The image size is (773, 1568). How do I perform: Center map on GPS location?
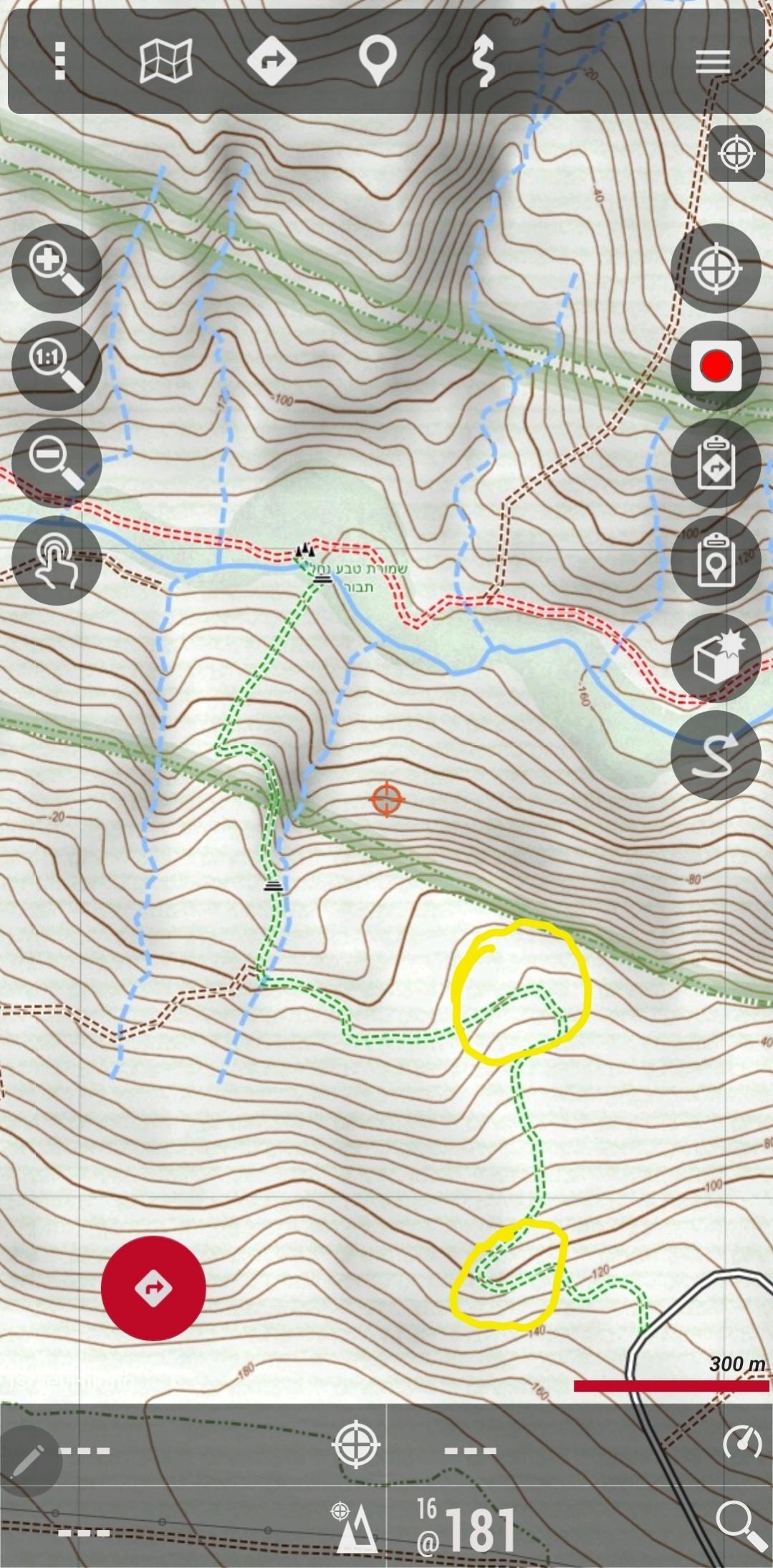pos(715,268)
